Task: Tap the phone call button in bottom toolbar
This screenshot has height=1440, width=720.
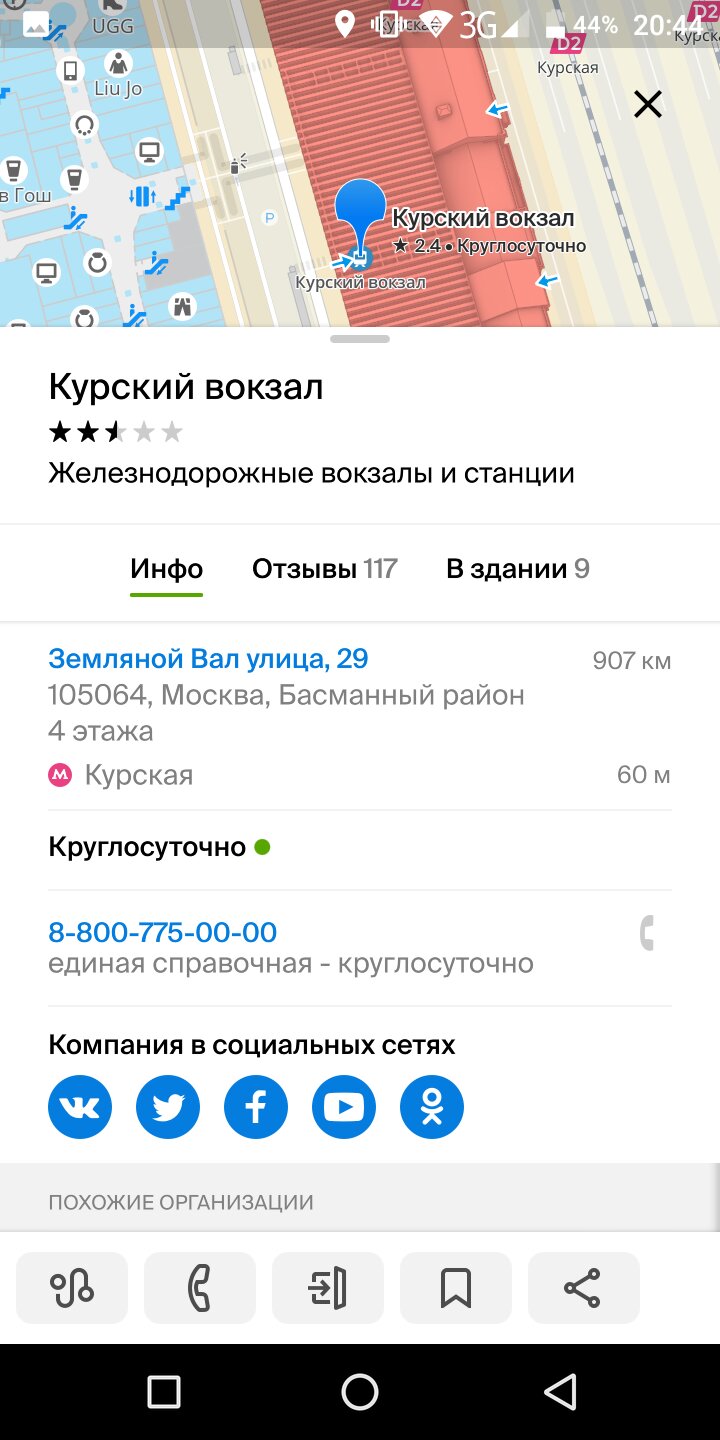Action: pyautogui.click(x=200, y=1288)
